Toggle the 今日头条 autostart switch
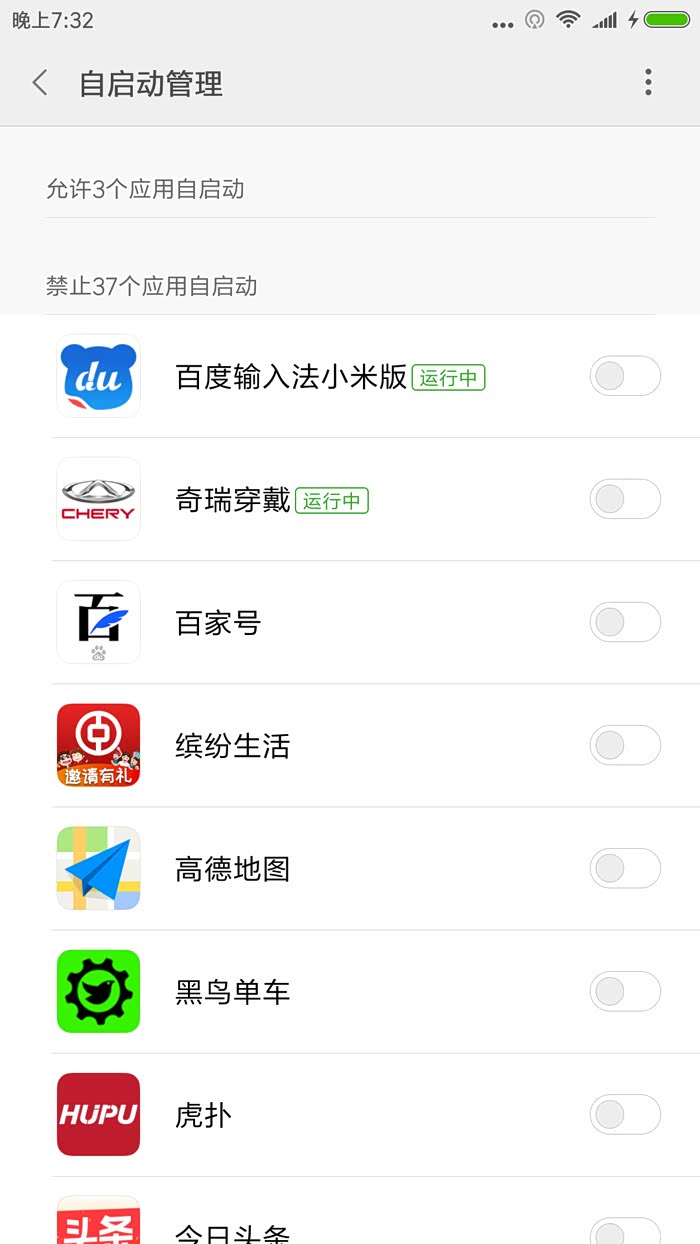 point(625,1232)
